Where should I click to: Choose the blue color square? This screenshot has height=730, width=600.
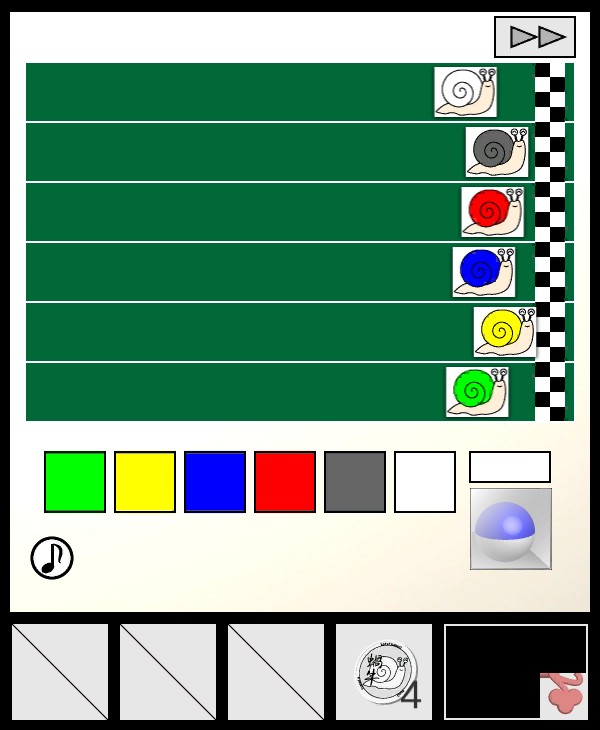215,482
